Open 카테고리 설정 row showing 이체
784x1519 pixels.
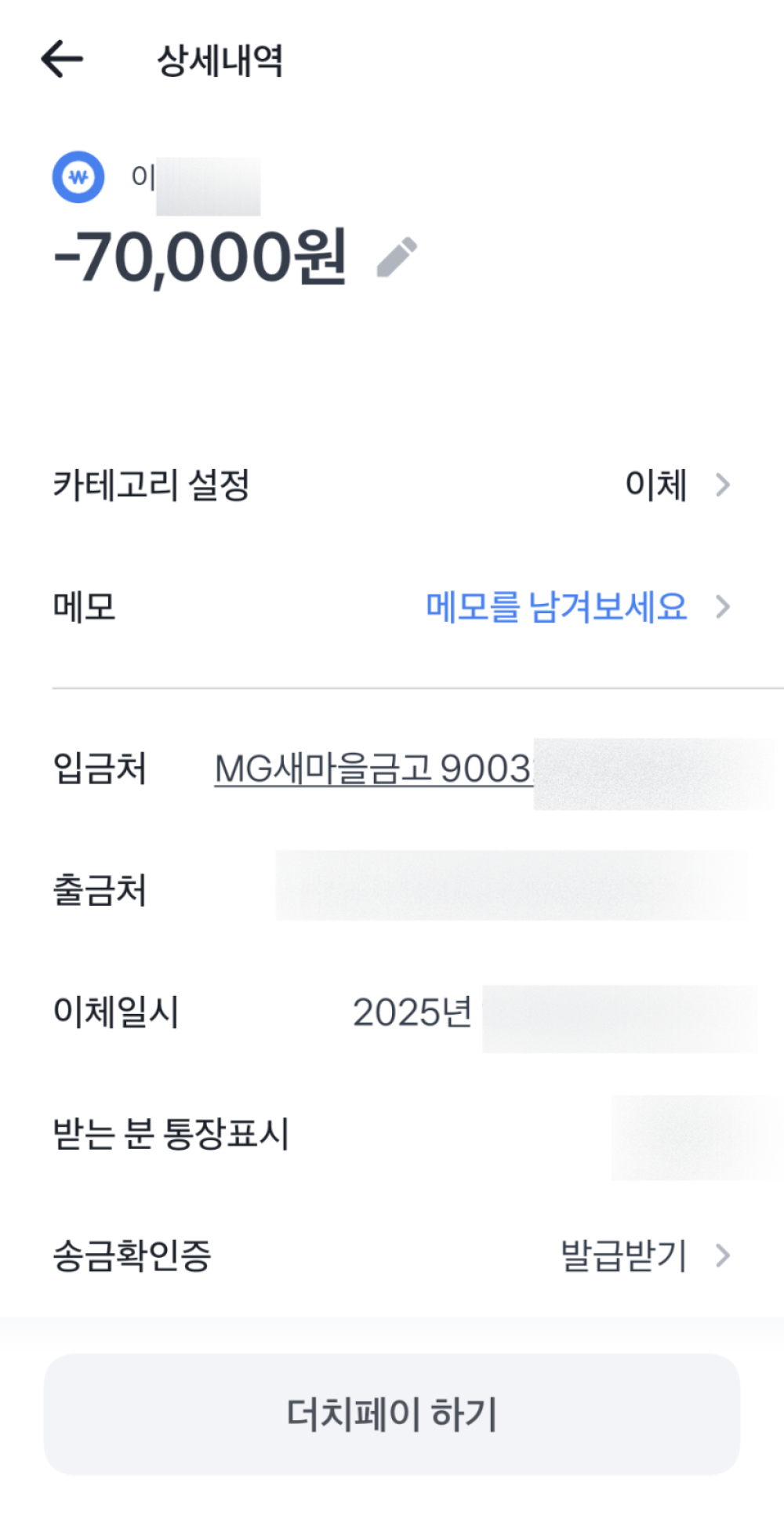pos(392,485)
